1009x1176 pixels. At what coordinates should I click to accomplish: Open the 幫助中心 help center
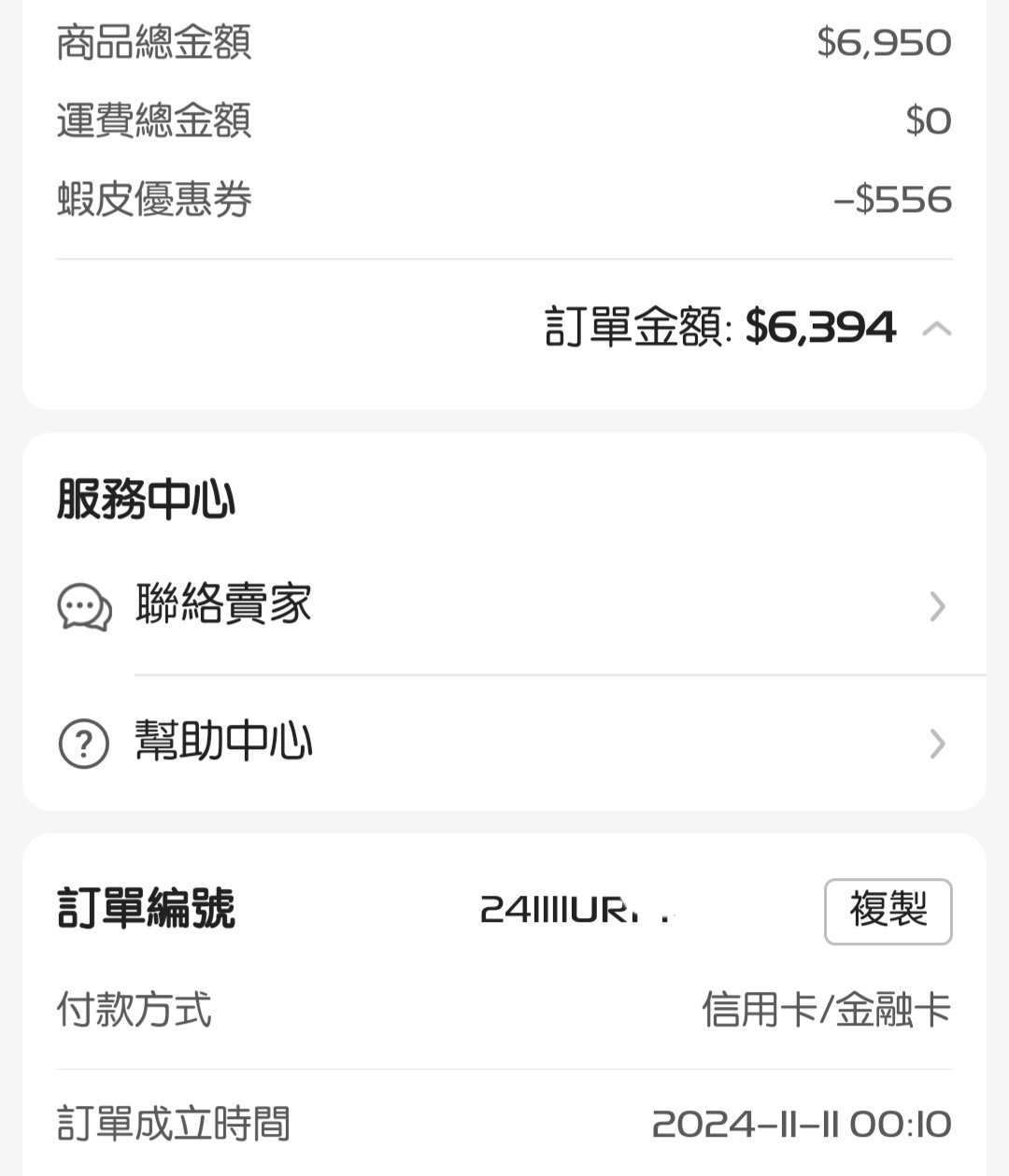(x=504, y=744)
